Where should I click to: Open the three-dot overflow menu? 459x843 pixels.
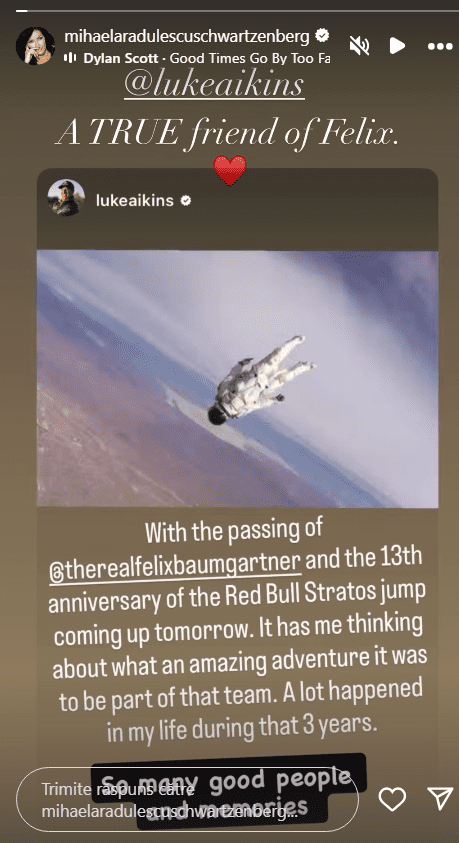pyautogui.click(x=440, y=46)
